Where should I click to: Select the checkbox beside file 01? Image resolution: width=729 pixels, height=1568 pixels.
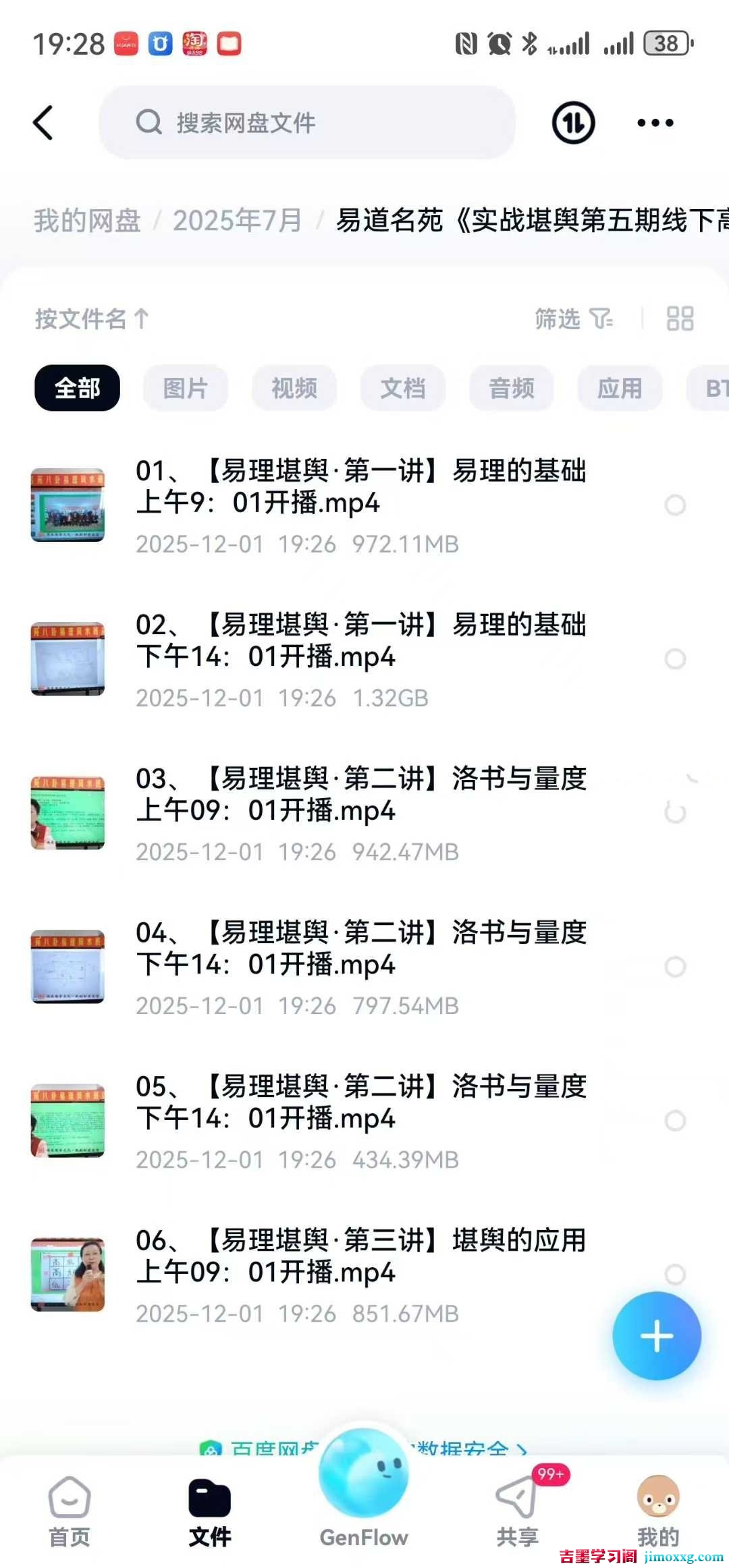tap(675, 505)
